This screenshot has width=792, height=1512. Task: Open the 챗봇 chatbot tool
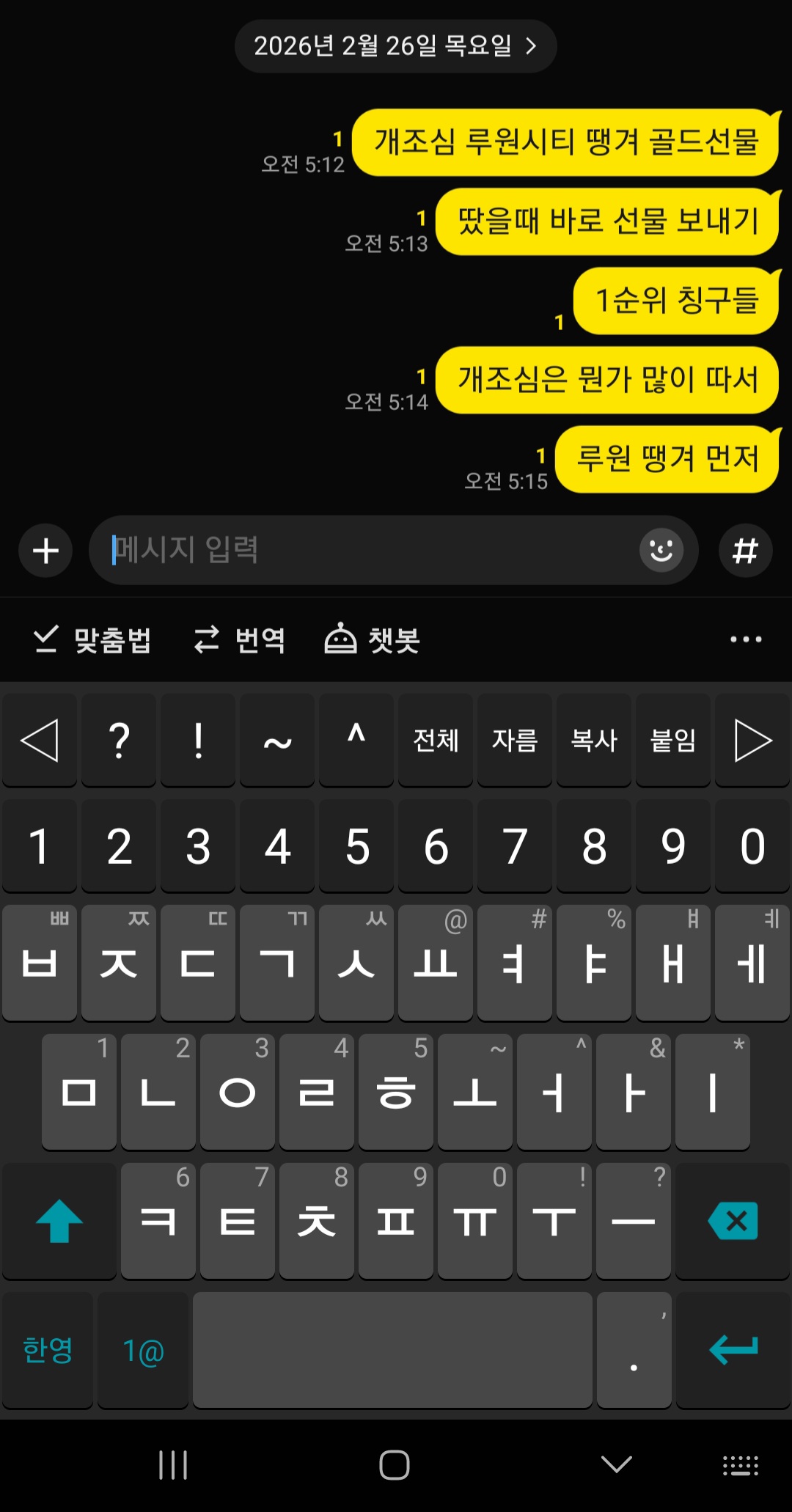[372, 640]
